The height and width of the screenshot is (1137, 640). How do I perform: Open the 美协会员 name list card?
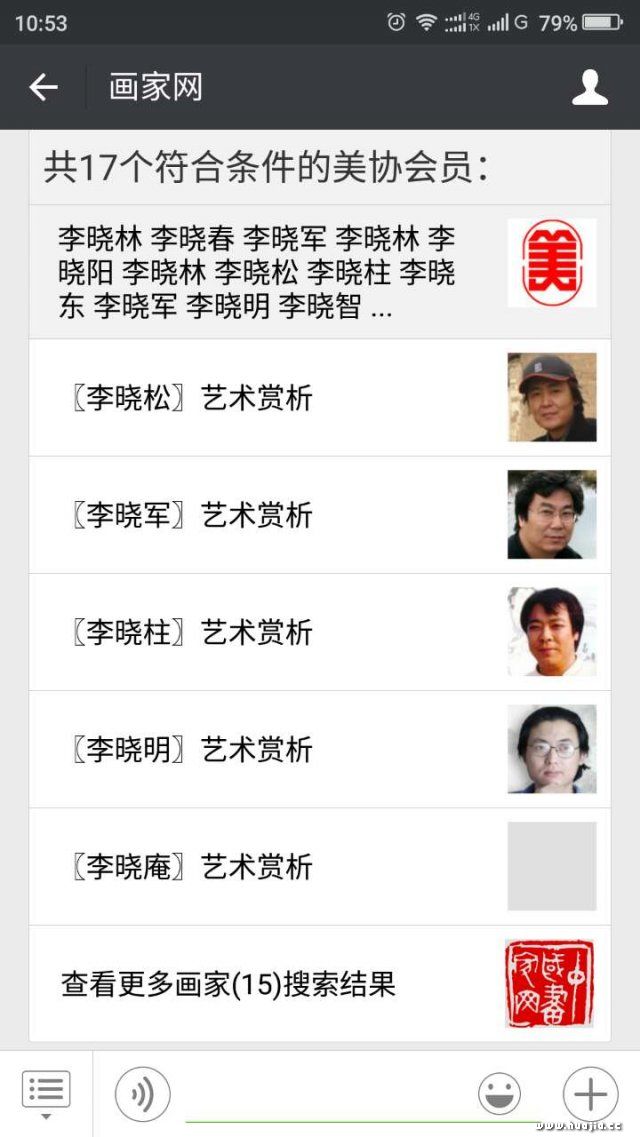pos(320,272)
